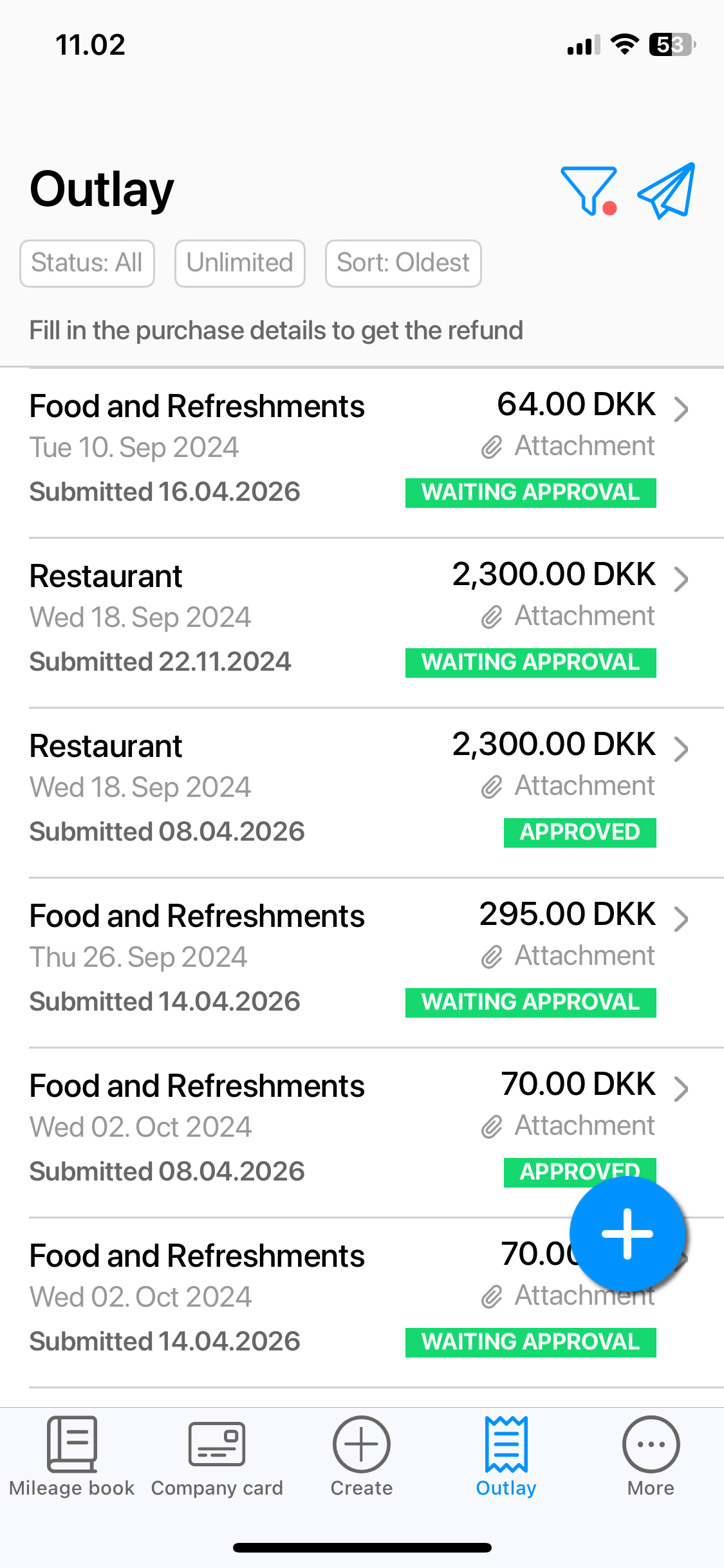Screen dimensions: 724x1568
Task: Open the filter funnel icon
Action: [589, 191]
